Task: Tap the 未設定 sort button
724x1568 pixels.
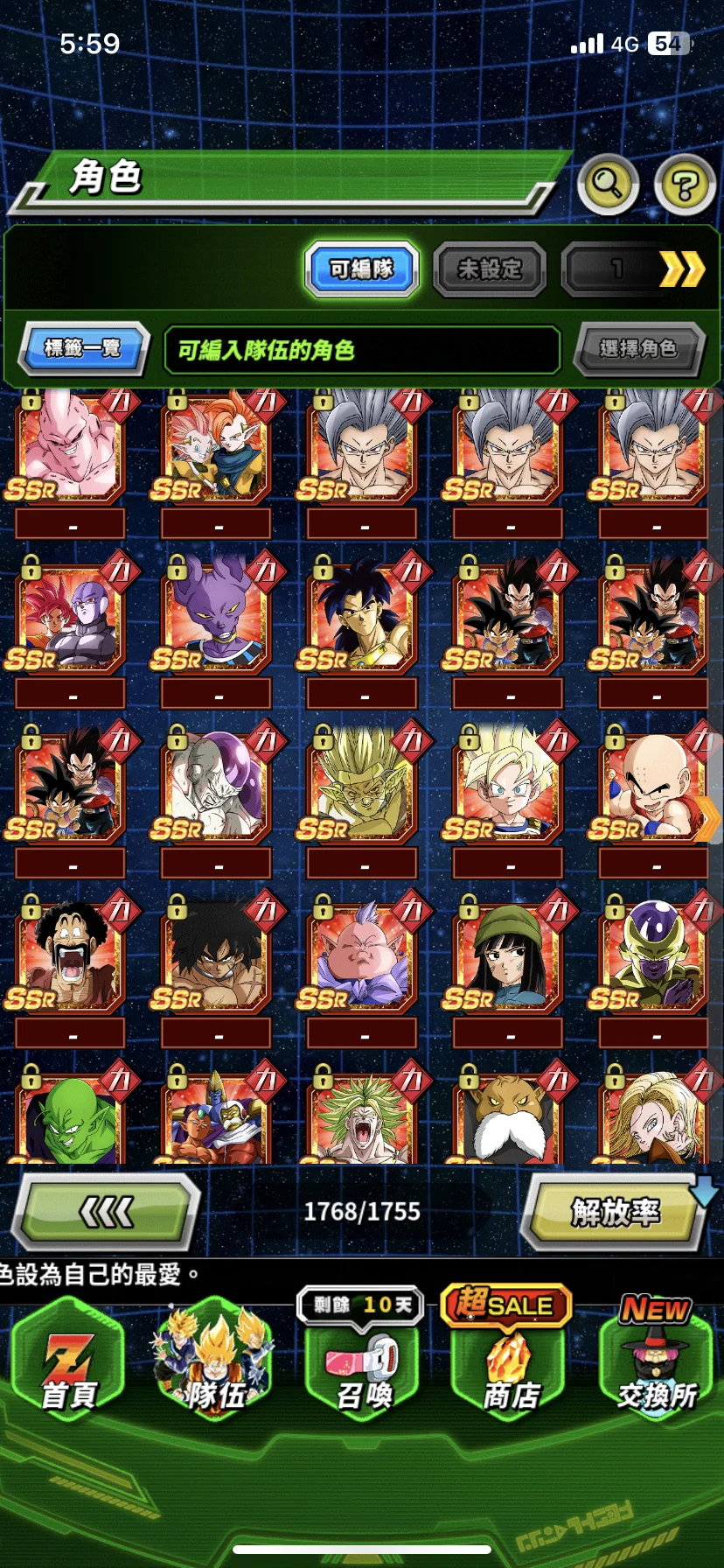Action: pos(490,269)
